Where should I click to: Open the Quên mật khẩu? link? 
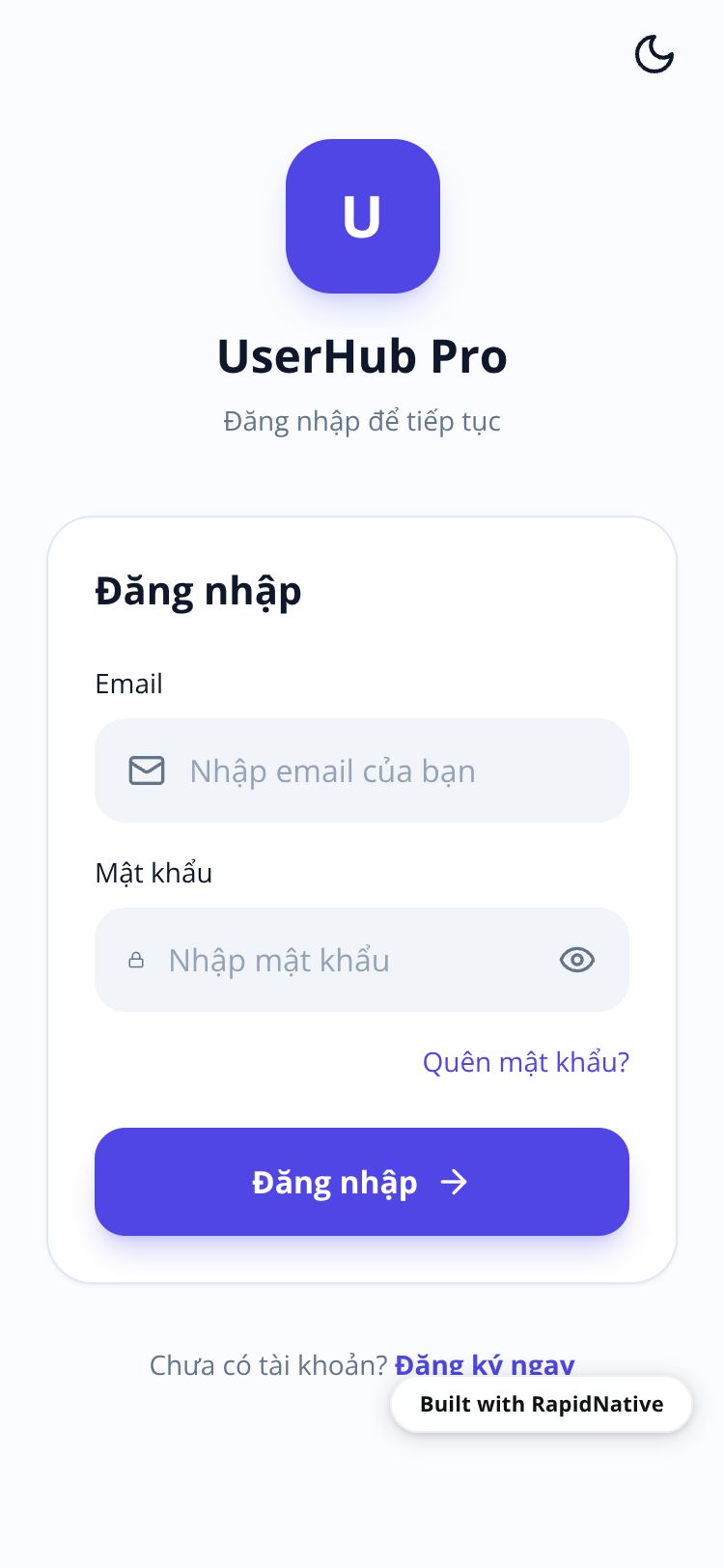click(x=525, y=1062)
